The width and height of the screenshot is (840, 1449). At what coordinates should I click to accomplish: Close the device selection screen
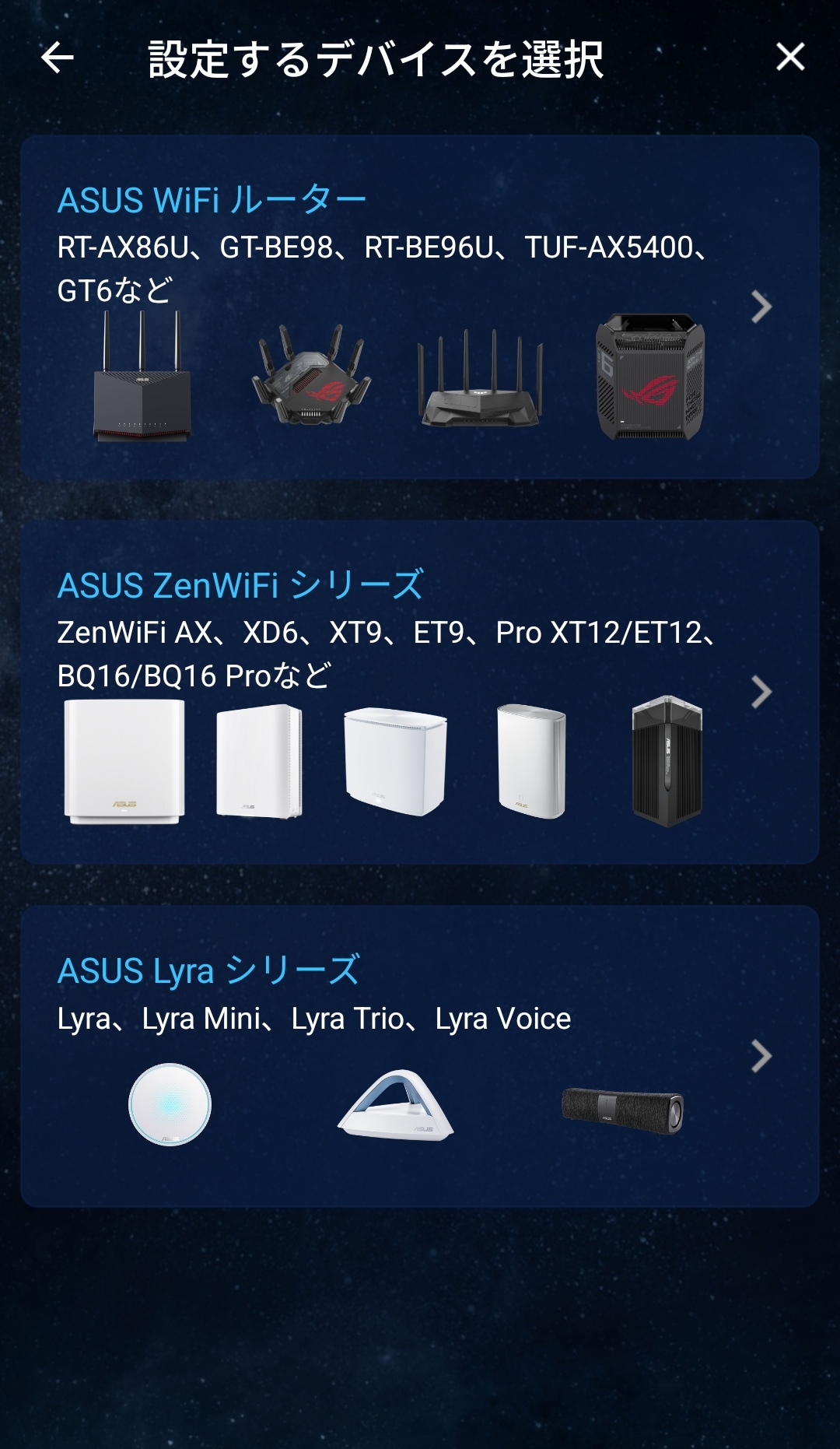pos(790,57)
